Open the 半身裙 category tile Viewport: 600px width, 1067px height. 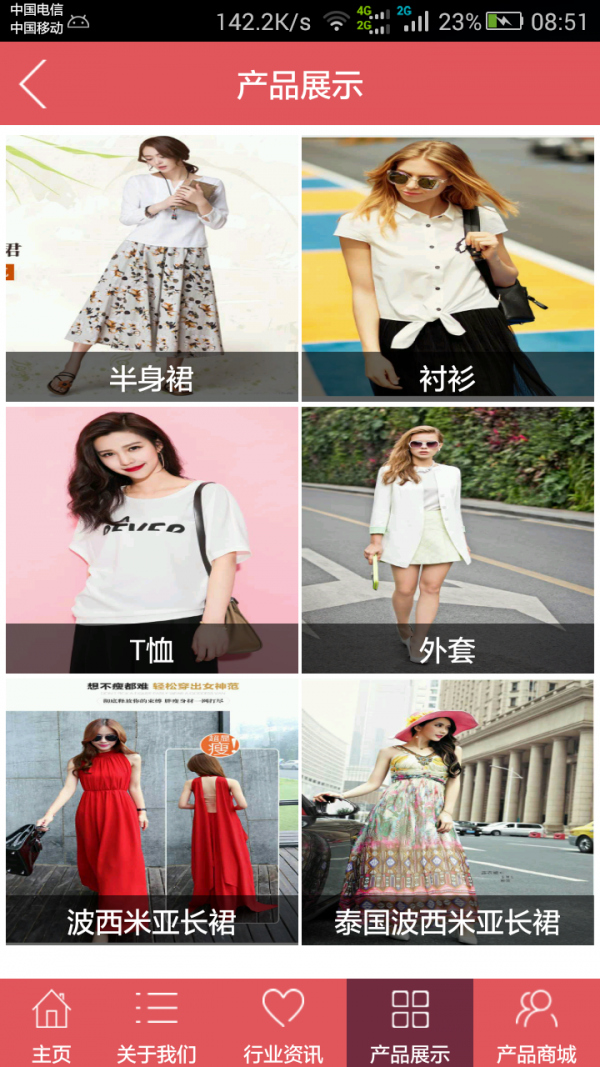[x=152, y=268]
